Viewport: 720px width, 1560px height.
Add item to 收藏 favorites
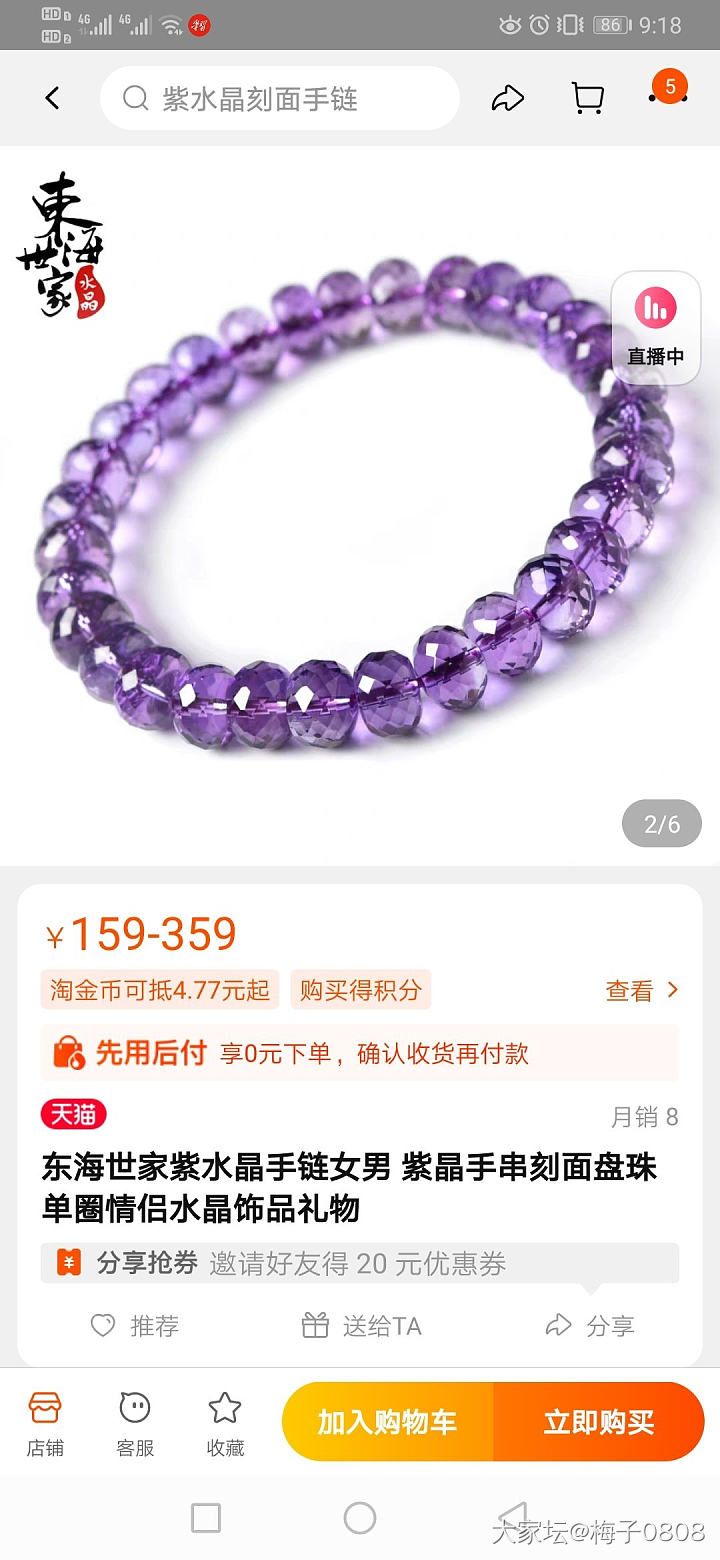tap(225, 1423)
